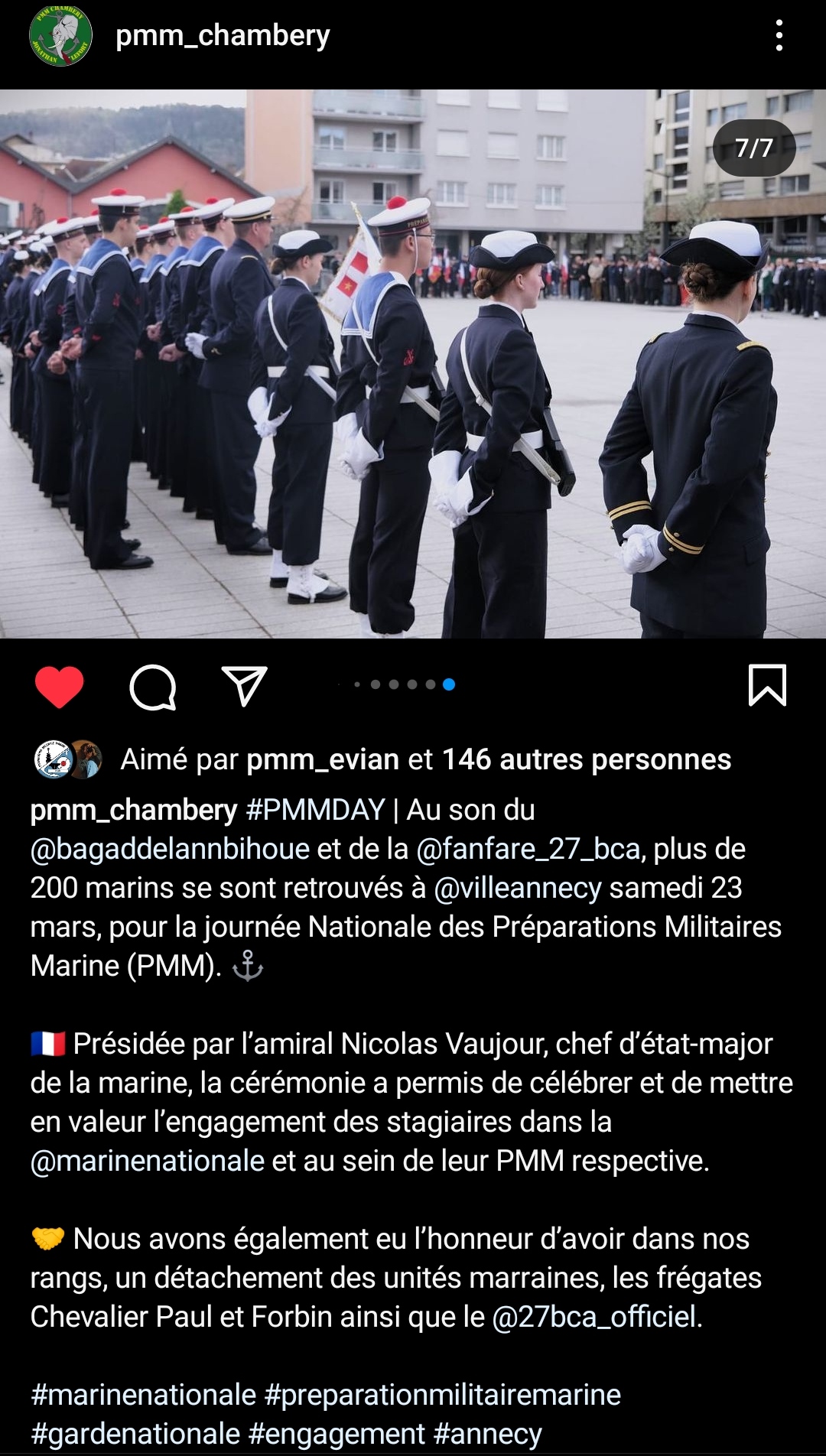View the 146 autres personnes likes list
826x1456 pixels.
click(x=587, y=759)
